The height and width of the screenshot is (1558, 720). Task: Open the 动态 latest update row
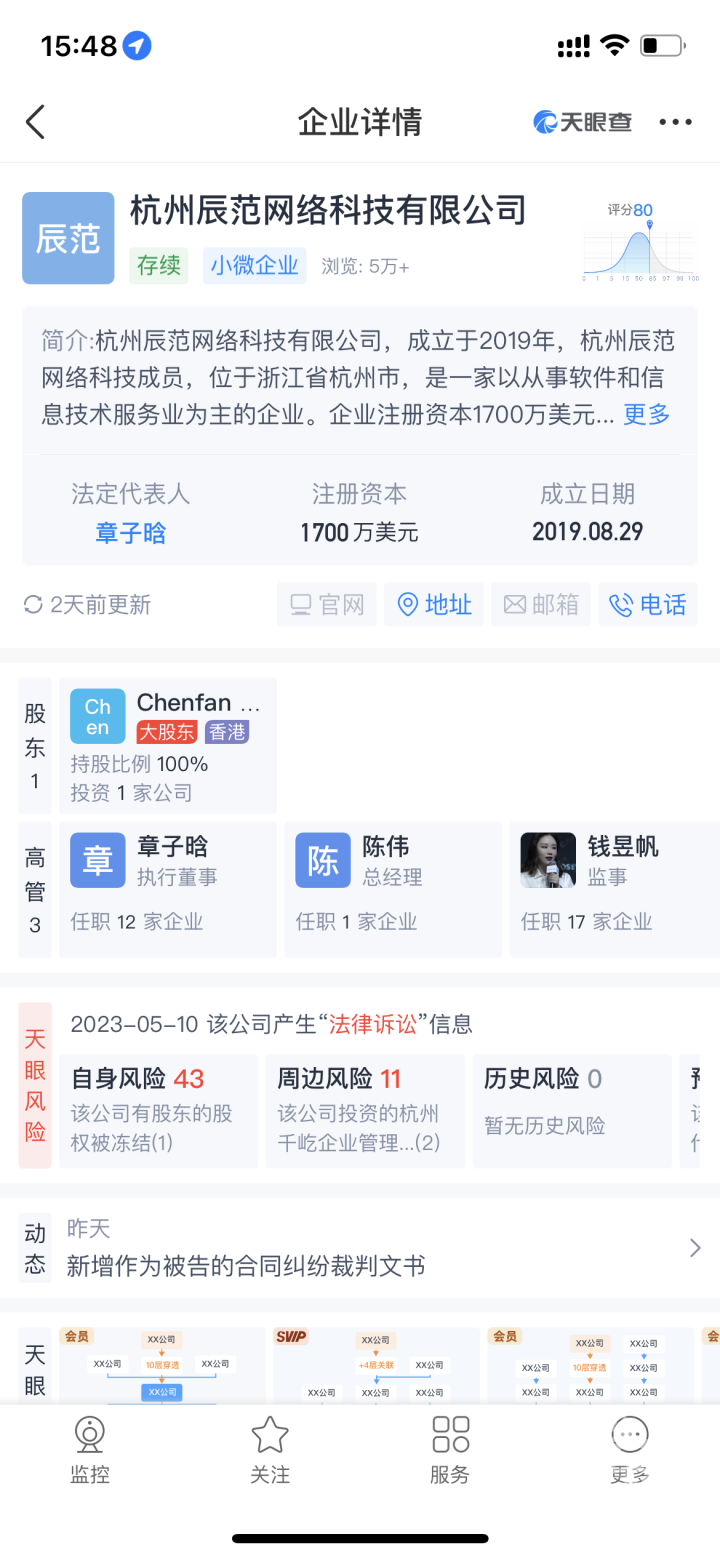[x=360, y=1247]
